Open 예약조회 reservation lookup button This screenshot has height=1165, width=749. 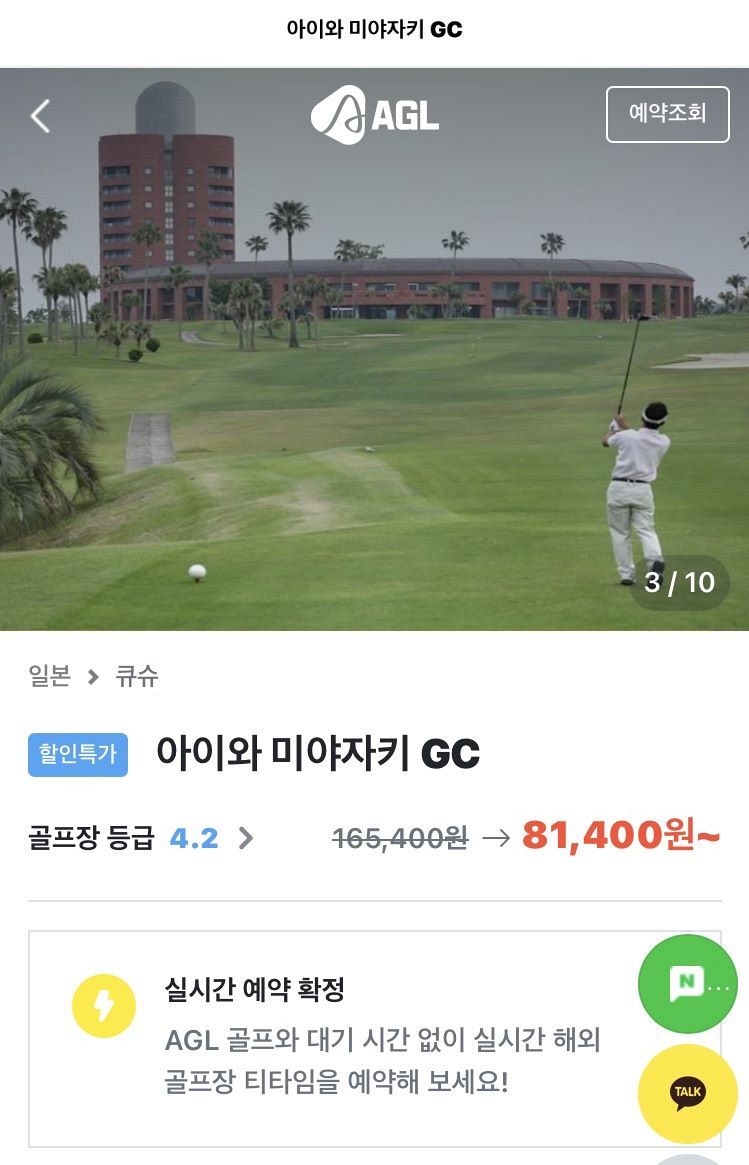point(667,114)
